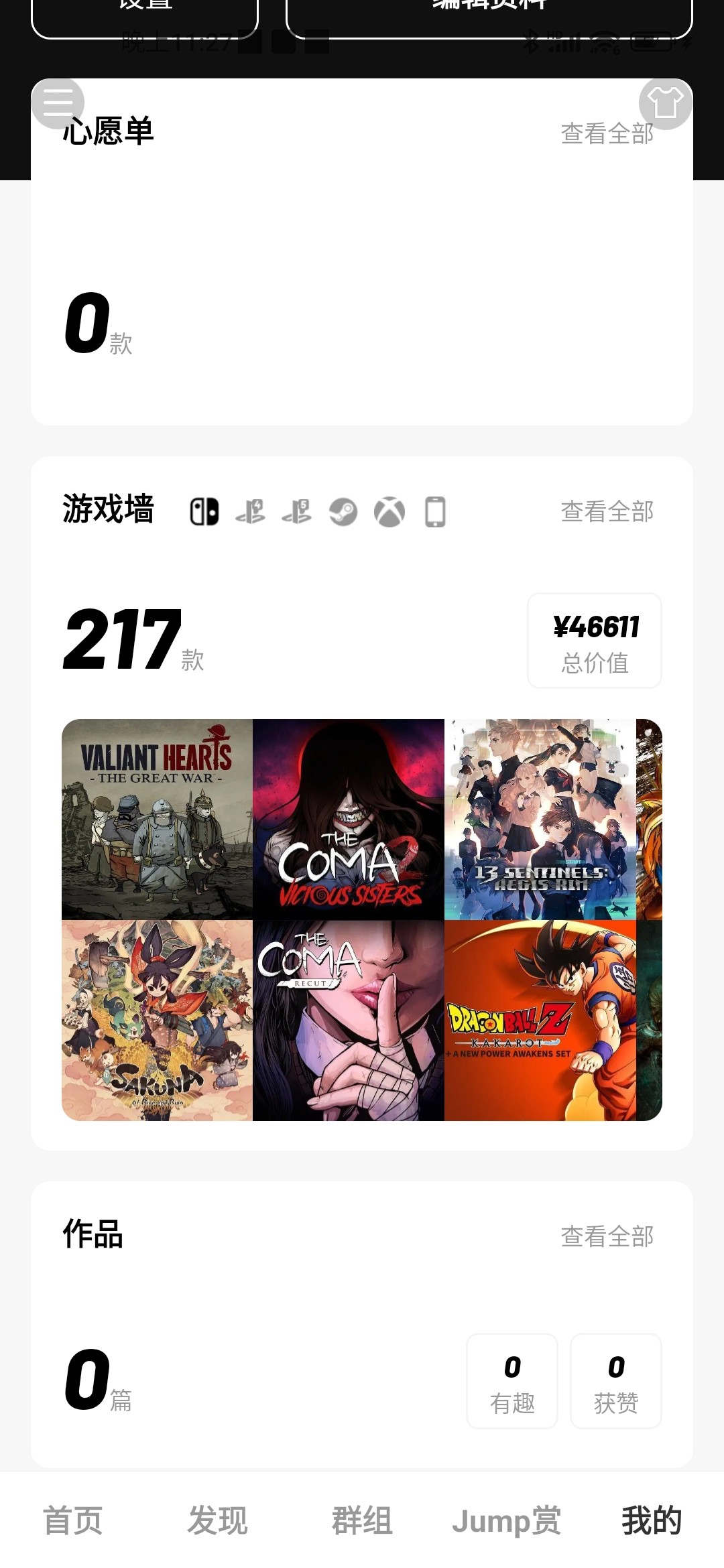Viewport: 724px width, 1568px height.
Task: Open 13 Sentinels Aegis Rim cover
Action: pyautogui.click(x=540, y=819)
